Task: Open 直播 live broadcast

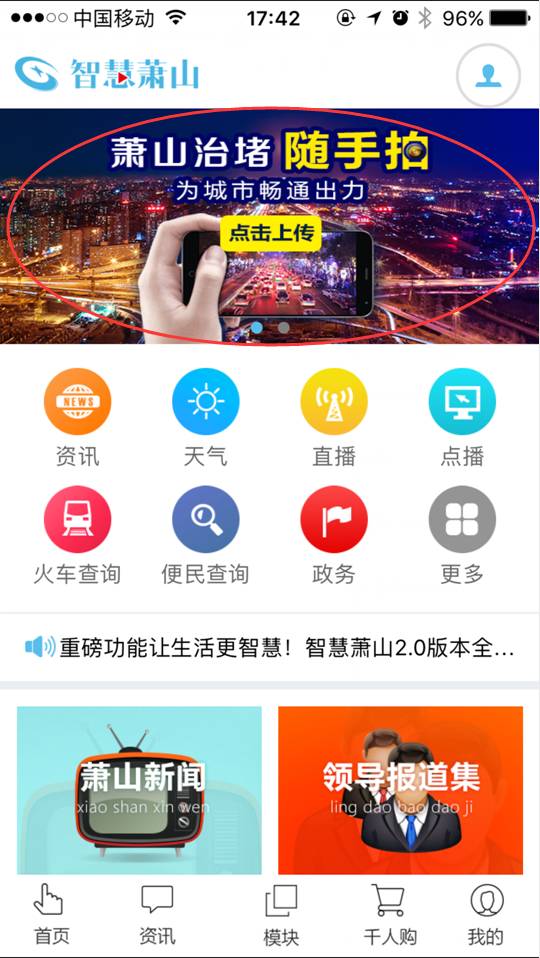Action: 334,418
